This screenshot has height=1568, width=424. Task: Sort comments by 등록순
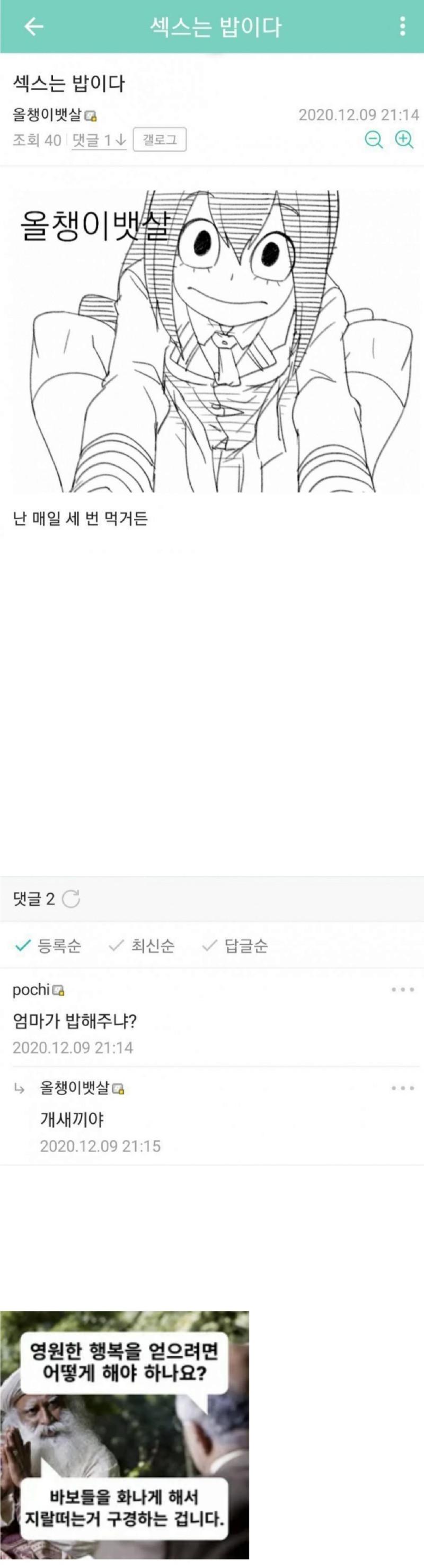pyautogui.click(x=49, y=945)
